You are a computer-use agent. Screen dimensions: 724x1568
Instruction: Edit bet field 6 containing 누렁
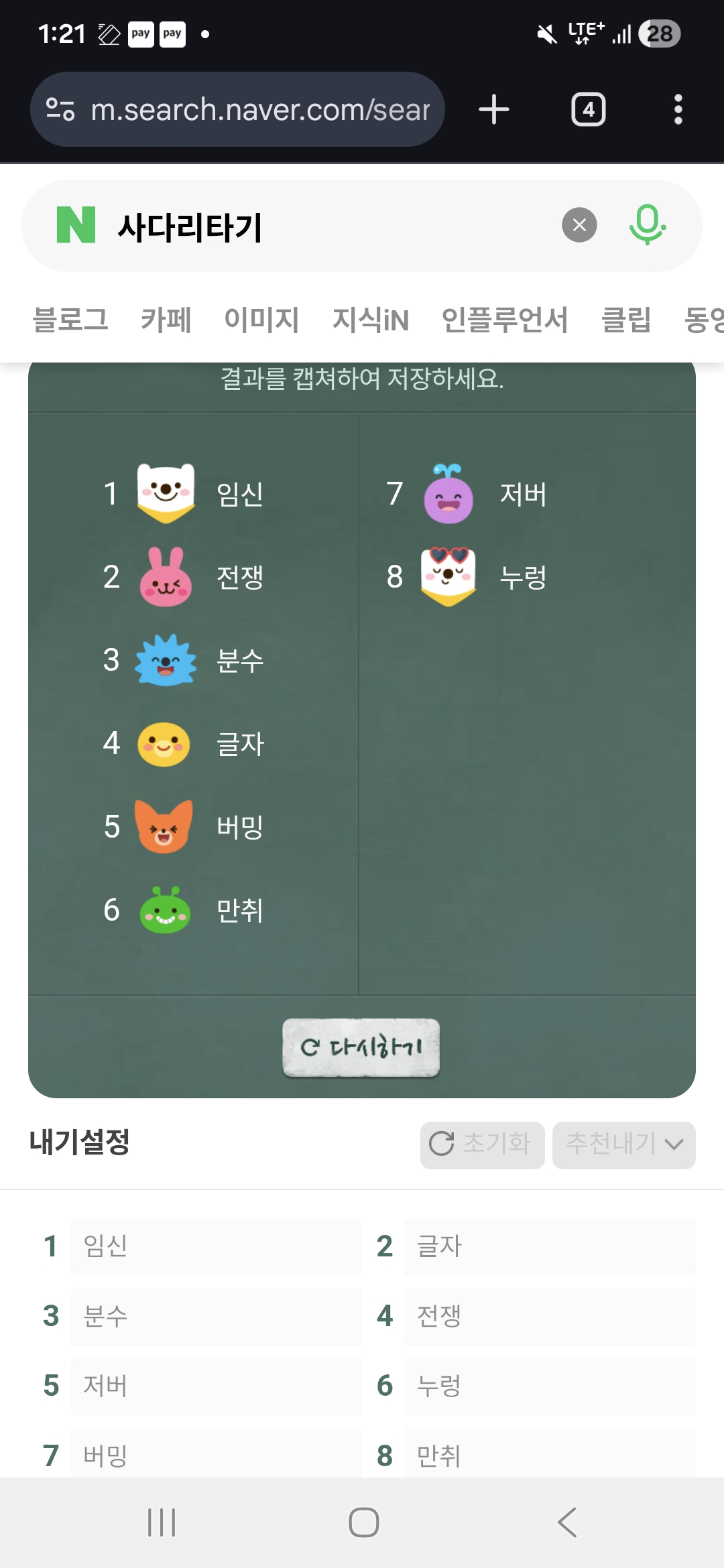(x=549, y=1386)
